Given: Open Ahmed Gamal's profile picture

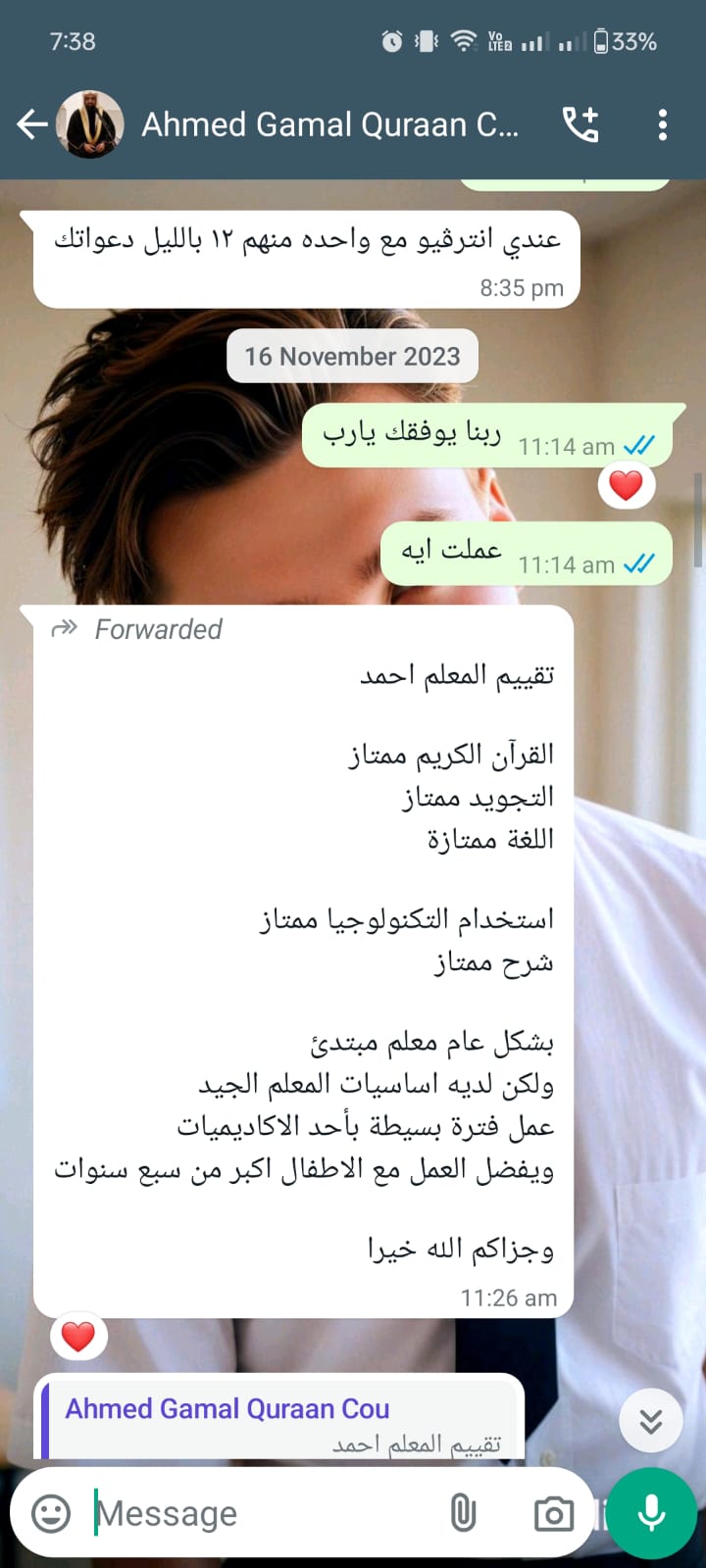Looking at the screenshot, I should pos(90,124).
